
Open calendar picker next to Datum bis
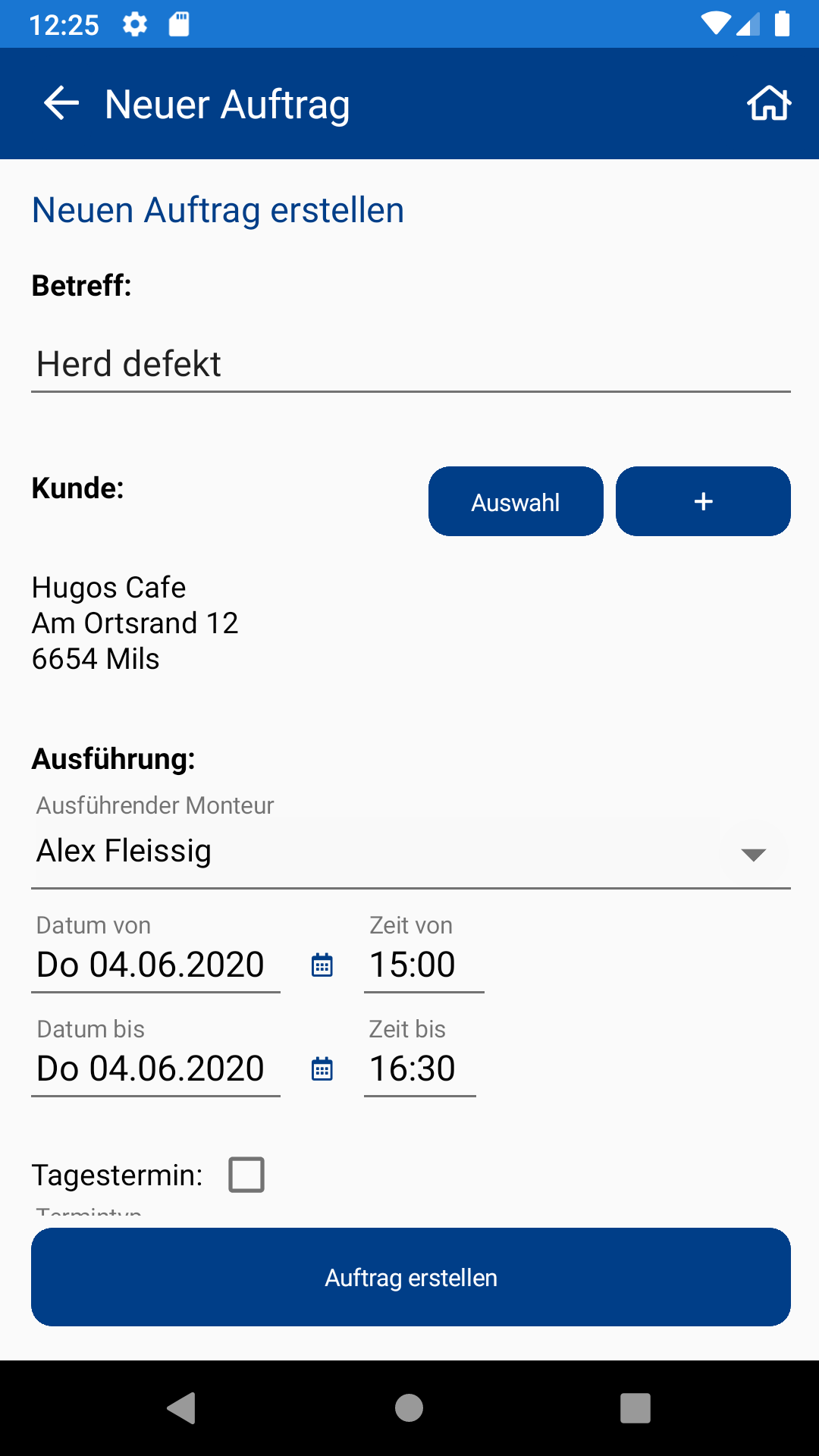click(322, 1069)
